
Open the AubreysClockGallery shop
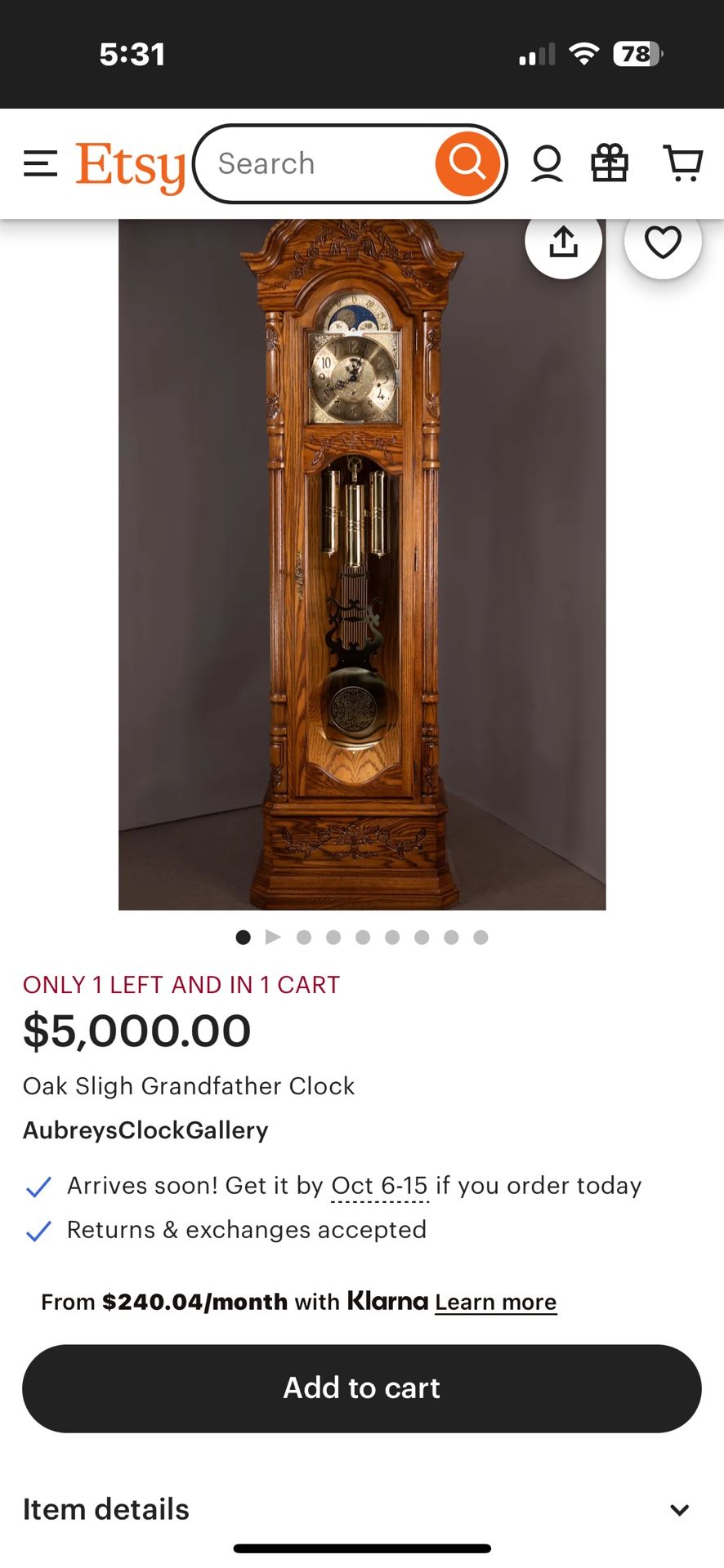[145, 1130]
